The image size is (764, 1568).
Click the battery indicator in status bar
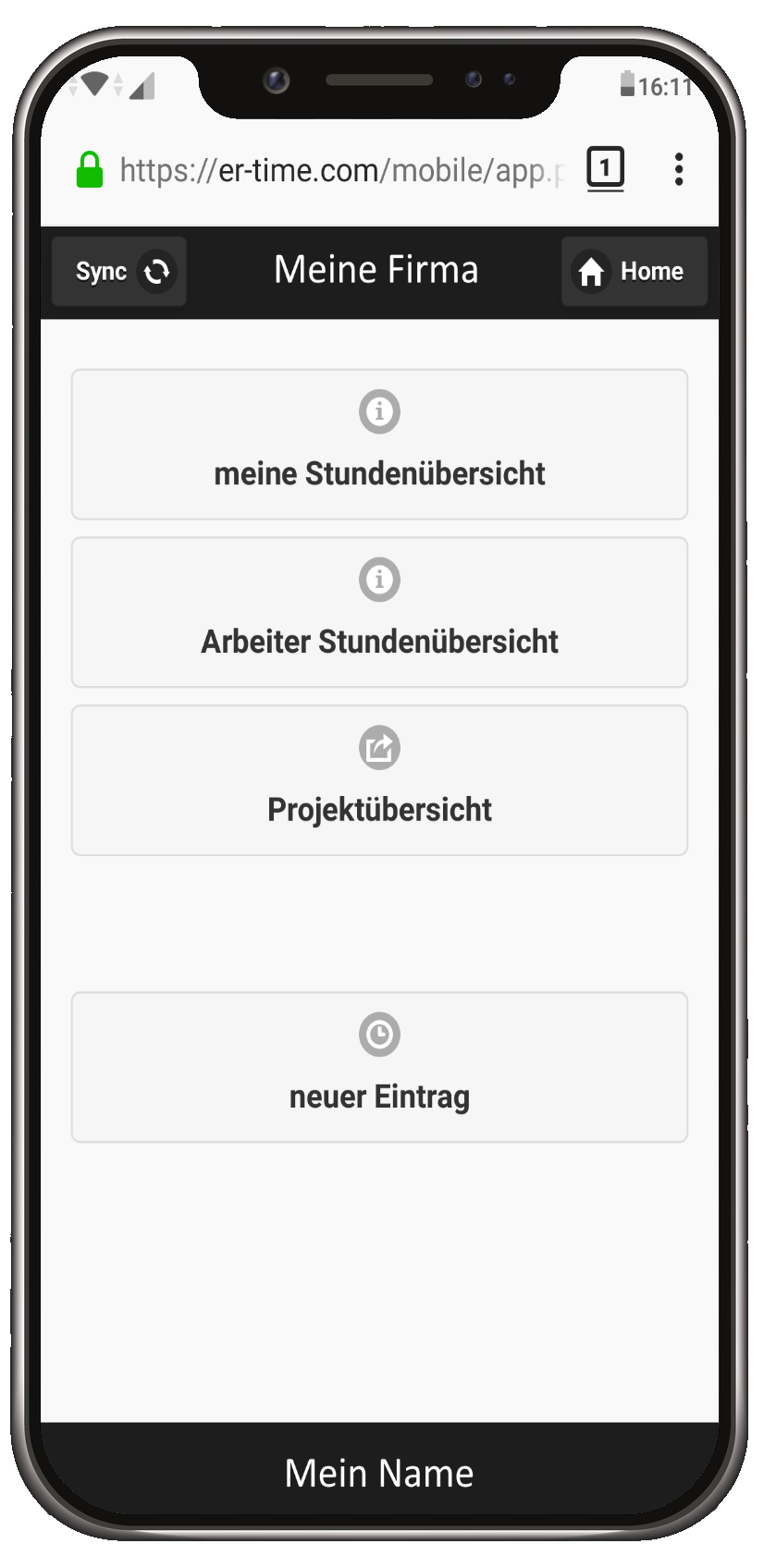pos(630,85)
